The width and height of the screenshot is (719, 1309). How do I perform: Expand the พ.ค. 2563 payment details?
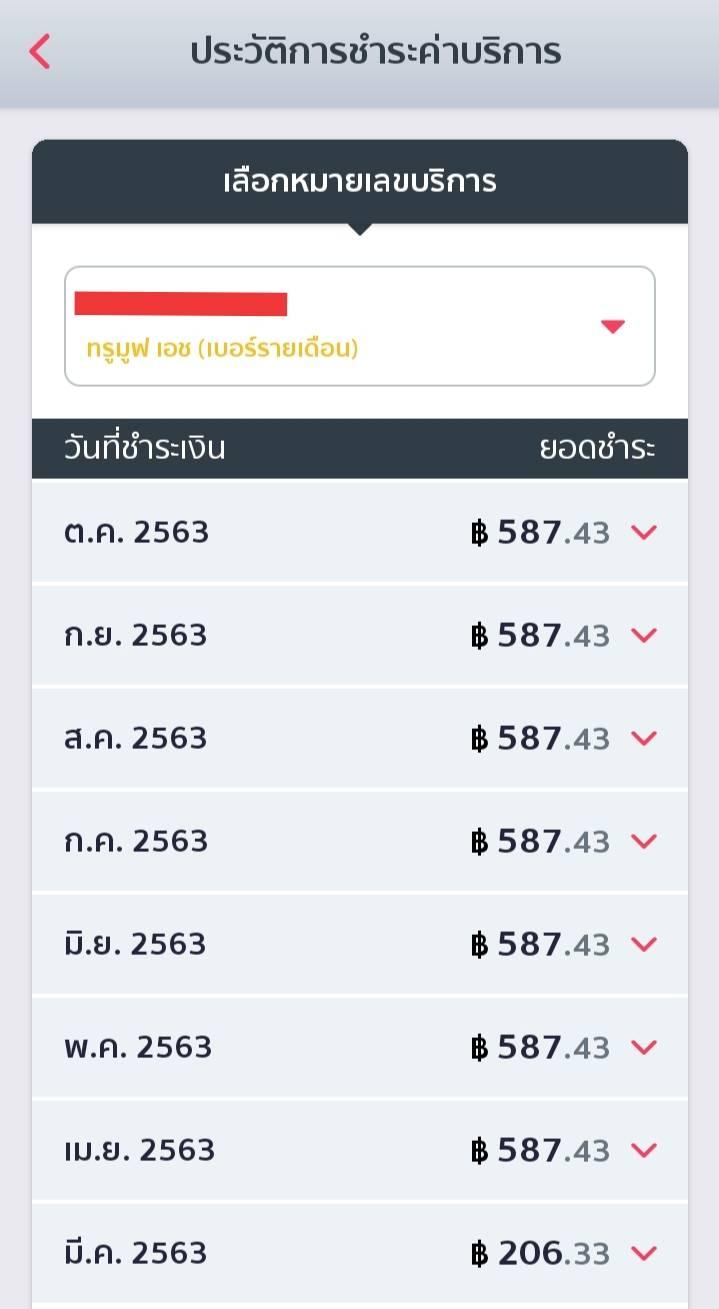point(644,1047)
